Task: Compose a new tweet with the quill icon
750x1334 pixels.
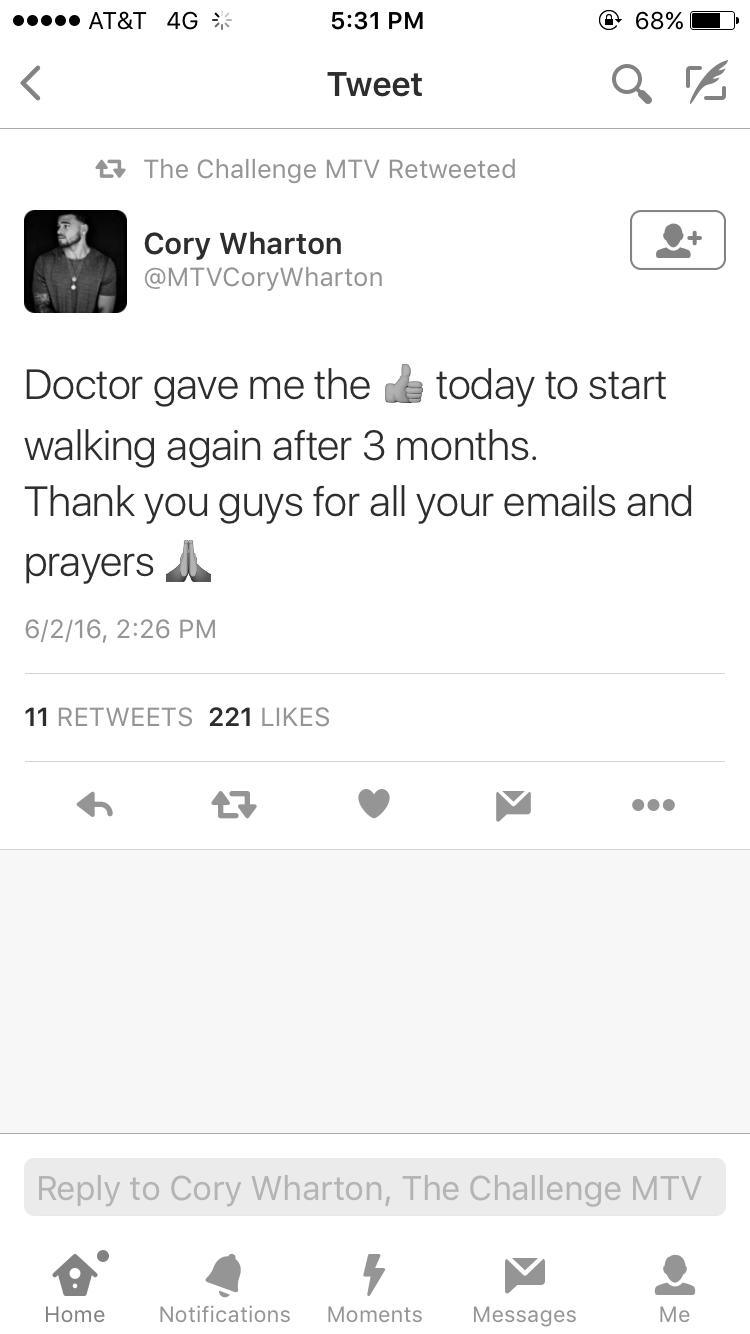Action: [x=706, y=84]
